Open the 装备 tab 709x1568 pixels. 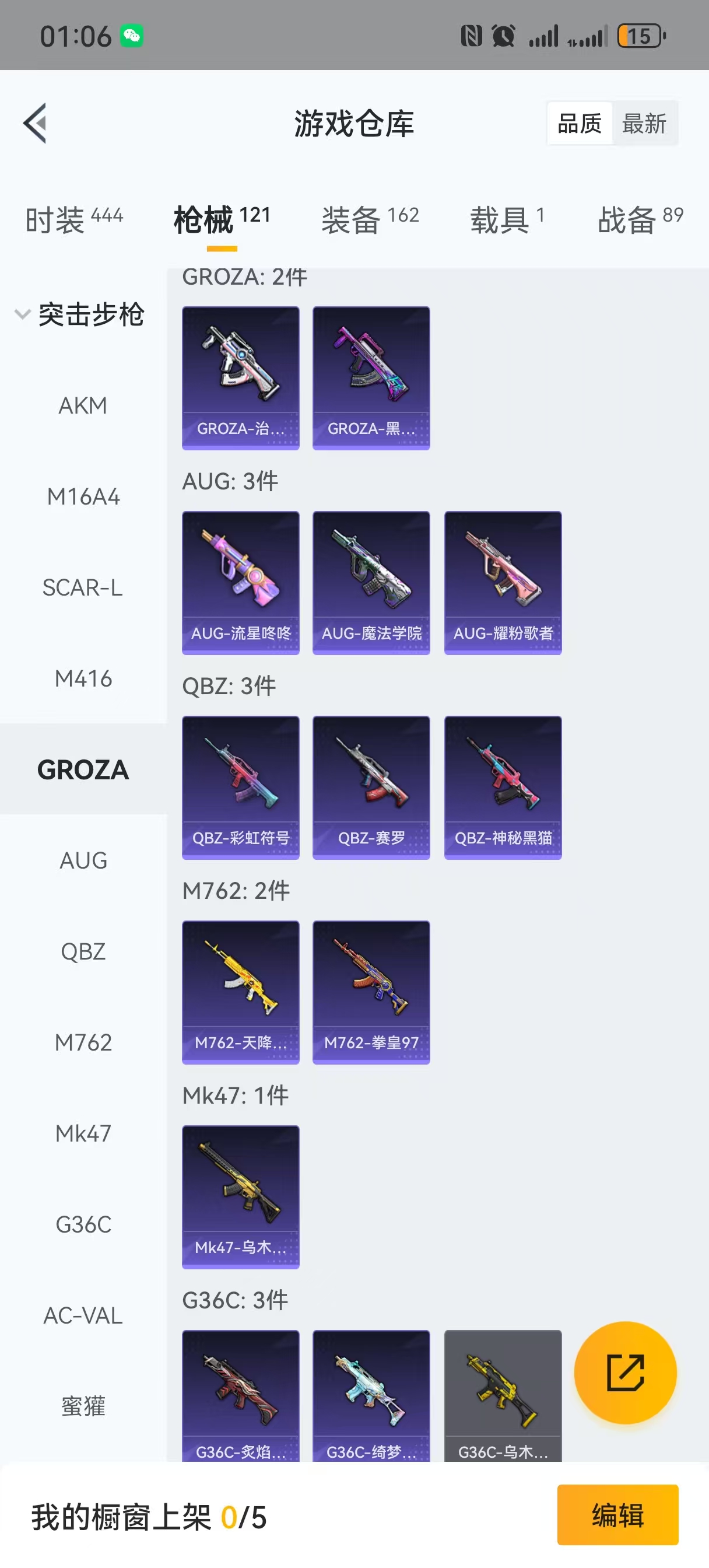370,219
